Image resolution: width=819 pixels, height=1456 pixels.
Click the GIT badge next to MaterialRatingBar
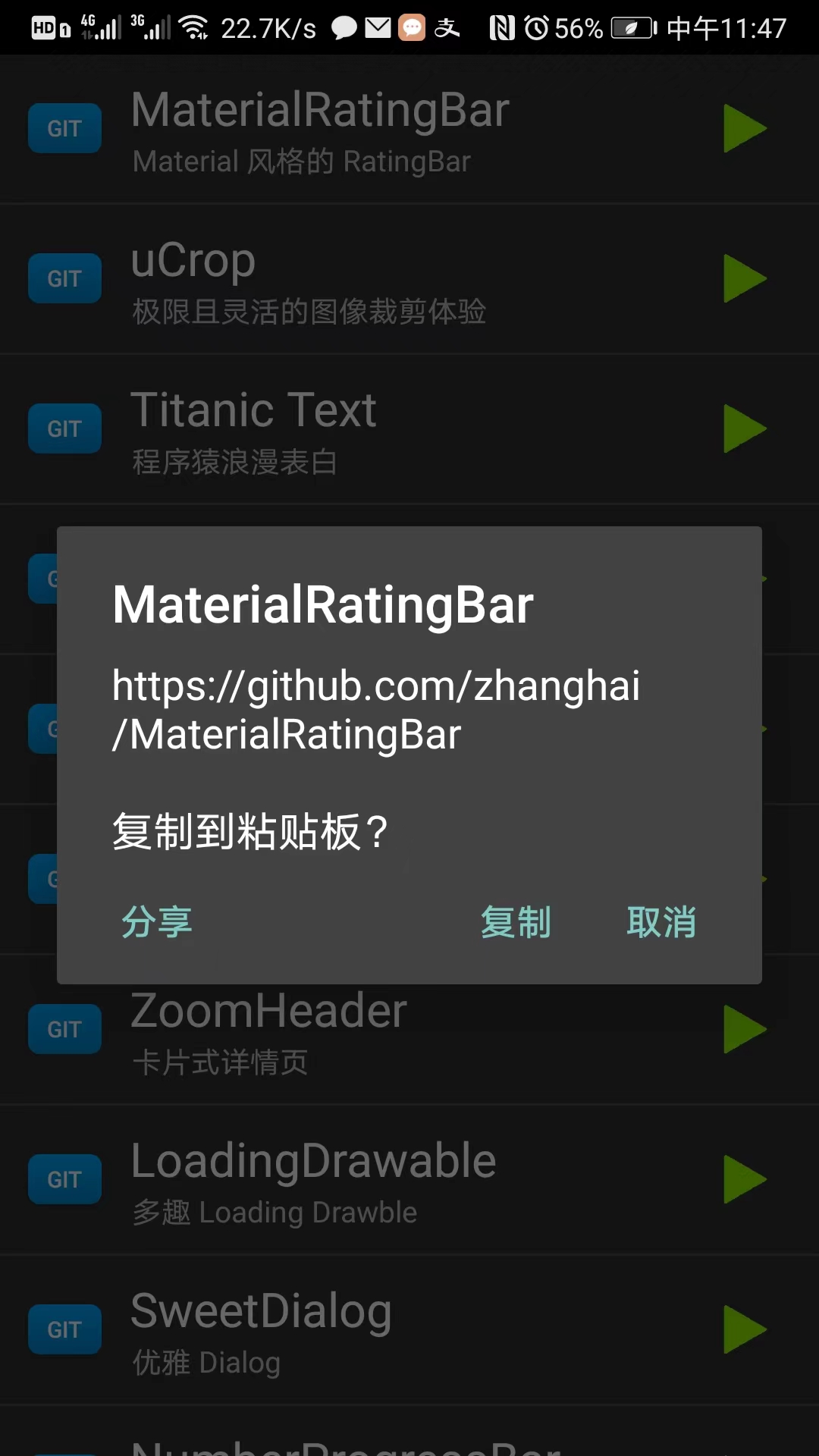tap(64, 127)
